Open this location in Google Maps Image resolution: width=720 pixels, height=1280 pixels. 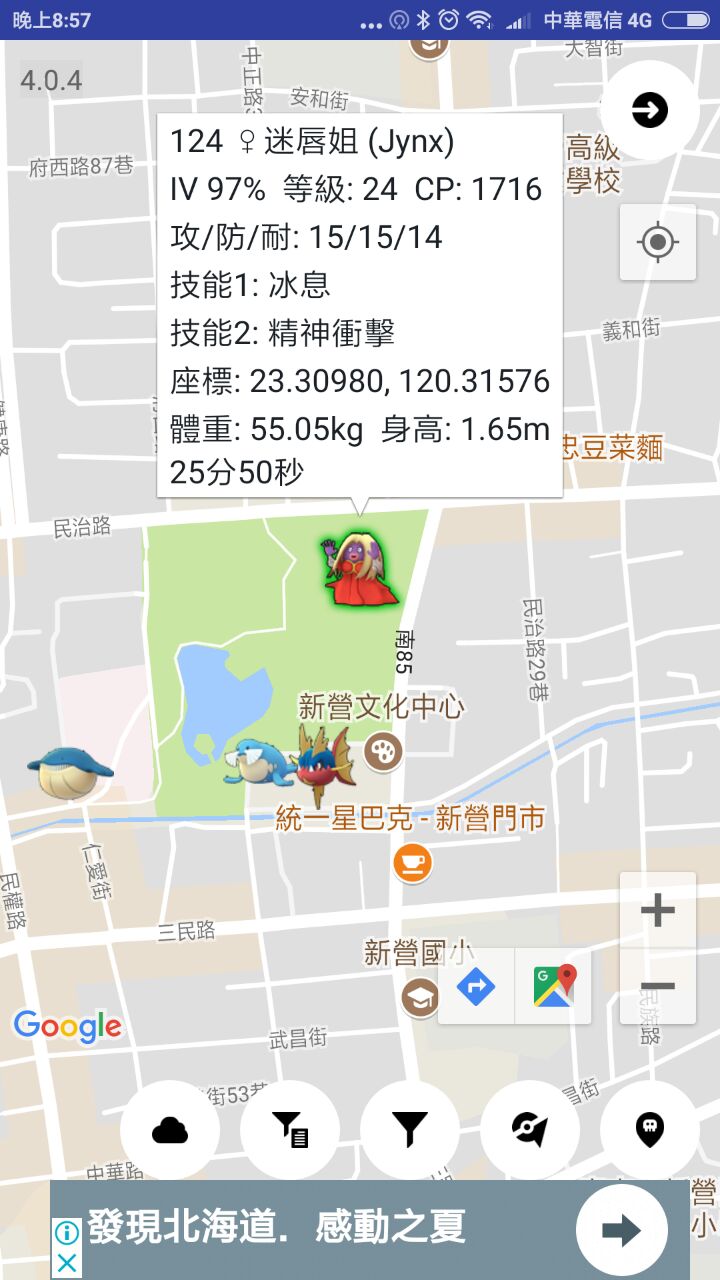click(553, 987)
